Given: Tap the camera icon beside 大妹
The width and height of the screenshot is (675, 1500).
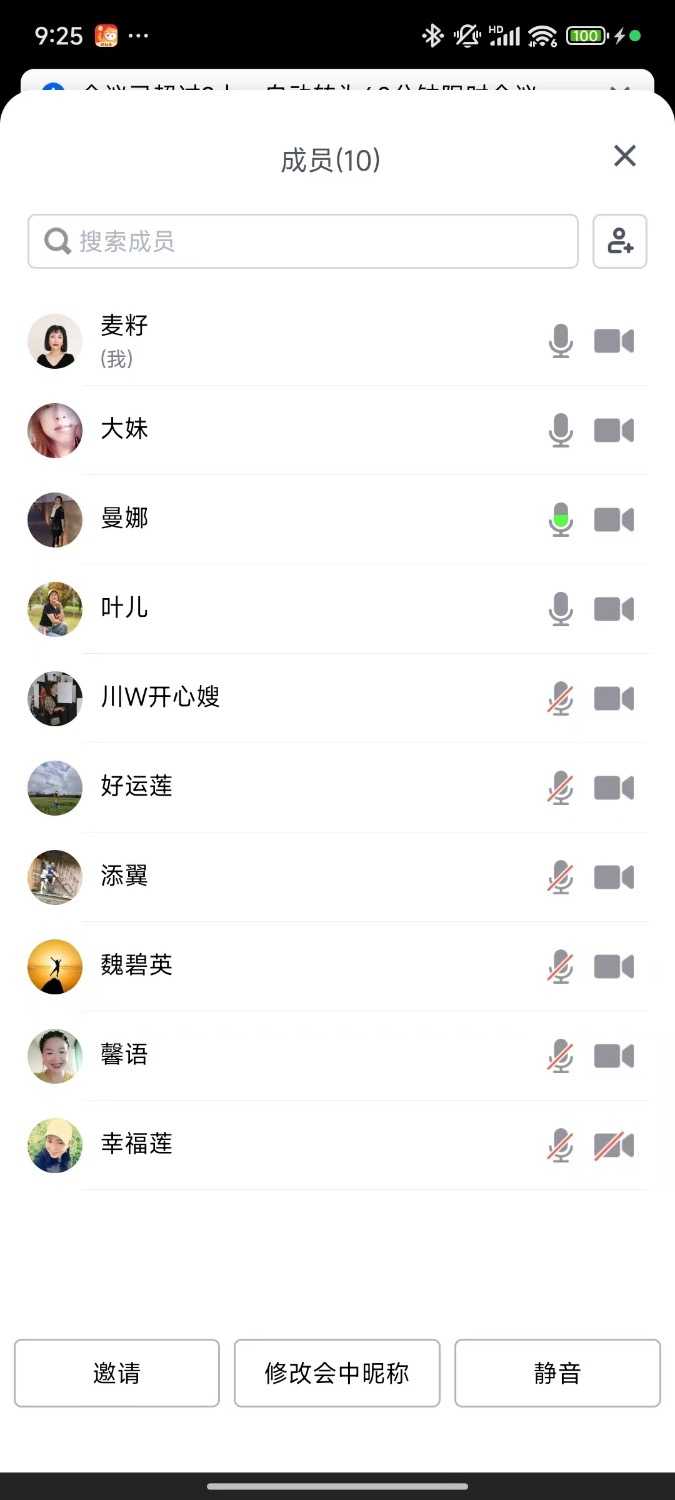Looking at the screenshot, I should [614, 431].
